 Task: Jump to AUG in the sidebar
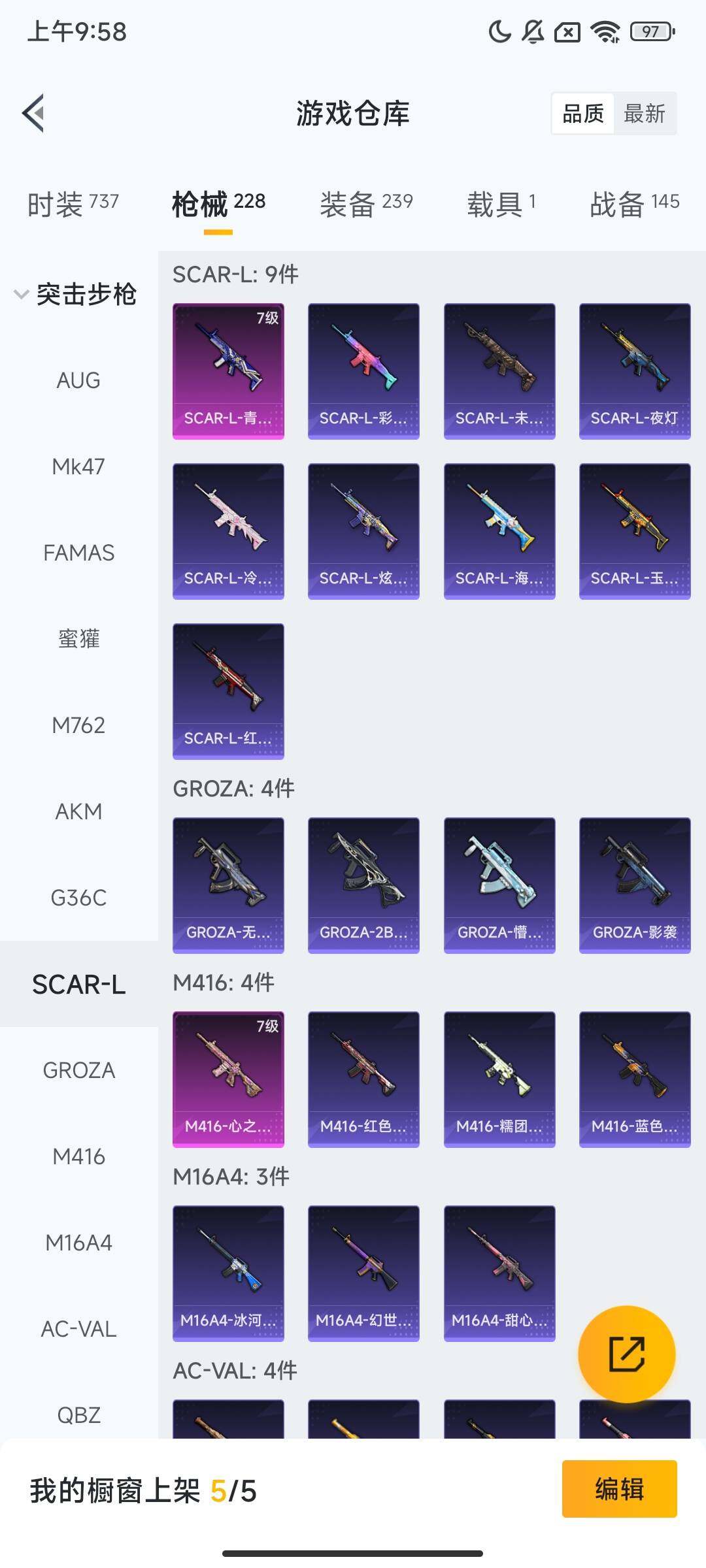click(78, 380)
